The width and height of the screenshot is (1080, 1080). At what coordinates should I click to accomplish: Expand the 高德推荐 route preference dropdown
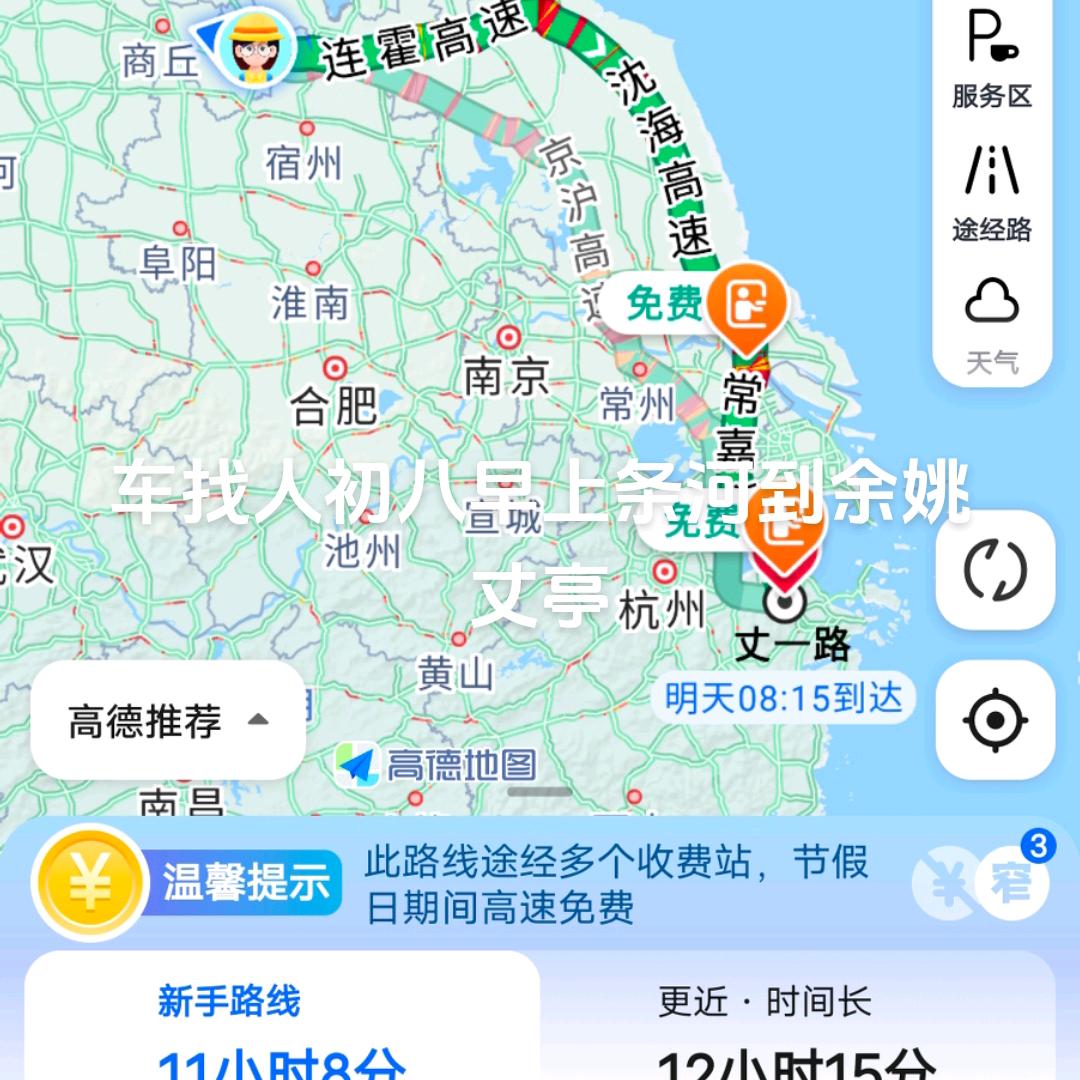pos(168,720)
